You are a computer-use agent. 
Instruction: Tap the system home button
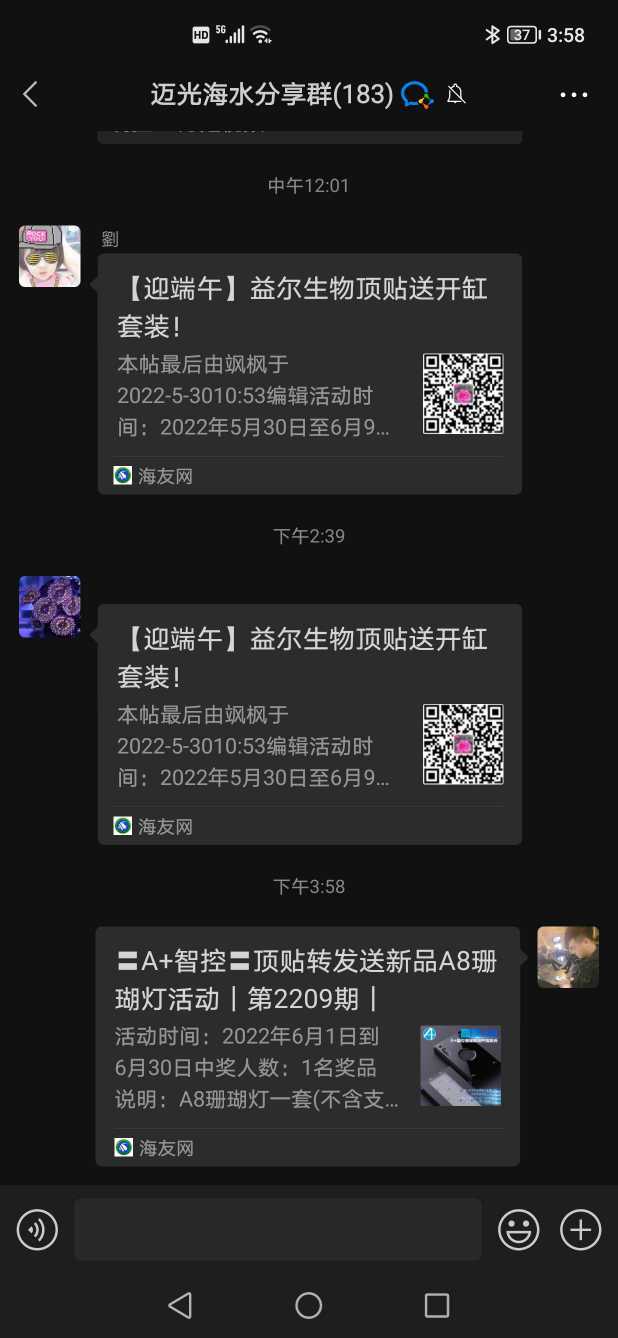point(309,1305)
